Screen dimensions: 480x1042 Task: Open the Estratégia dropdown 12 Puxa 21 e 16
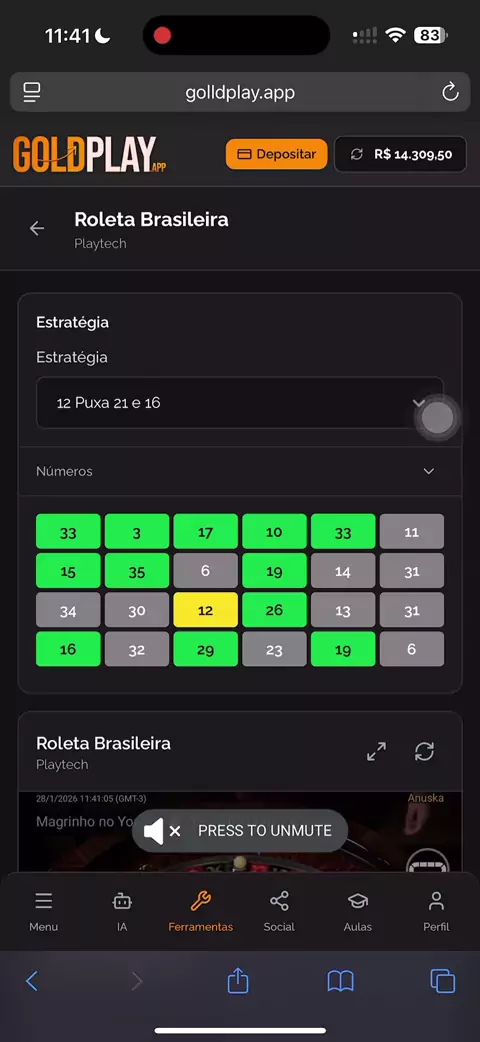click(x=240, y=403)
